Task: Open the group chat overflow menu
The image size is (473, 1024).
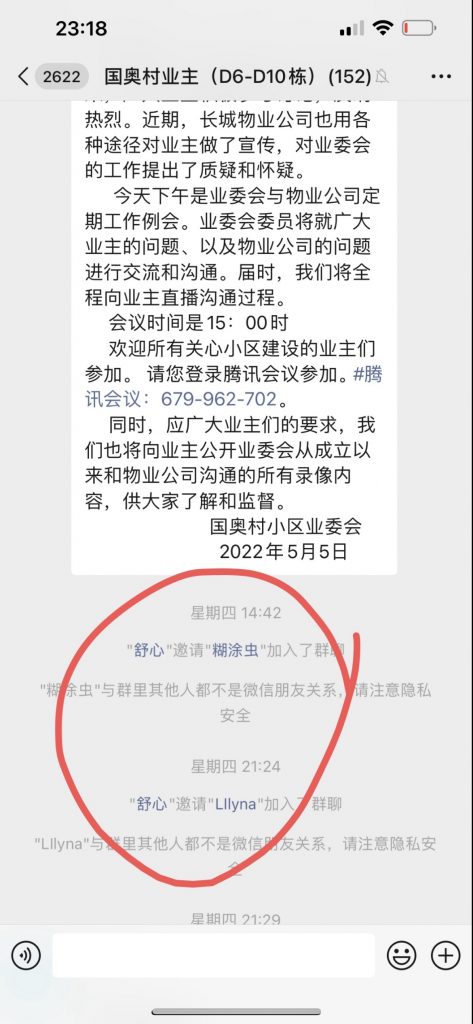Action: 441,76
